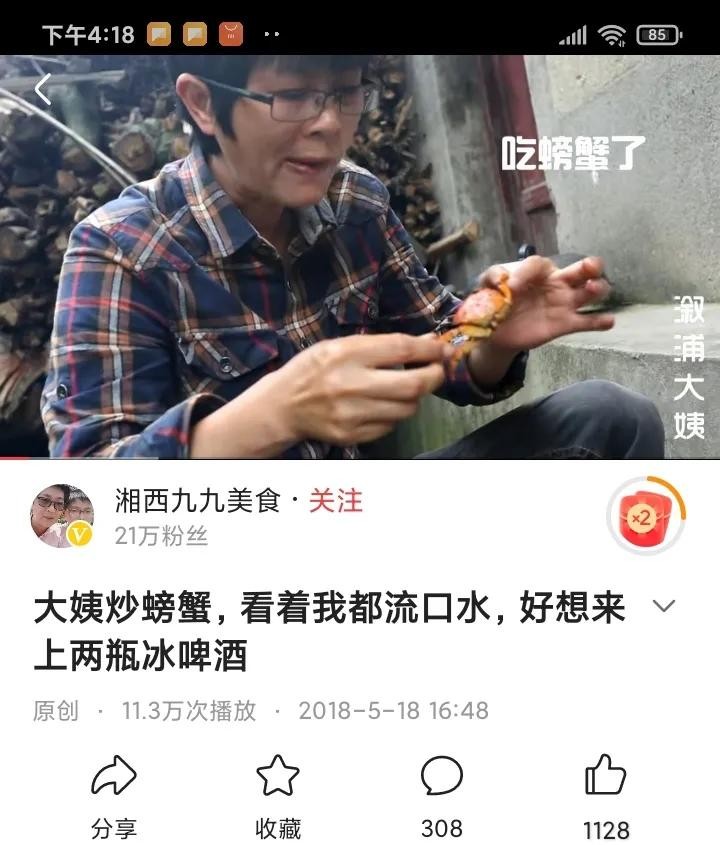
Task: Expand the video title description
Action: 663,606
